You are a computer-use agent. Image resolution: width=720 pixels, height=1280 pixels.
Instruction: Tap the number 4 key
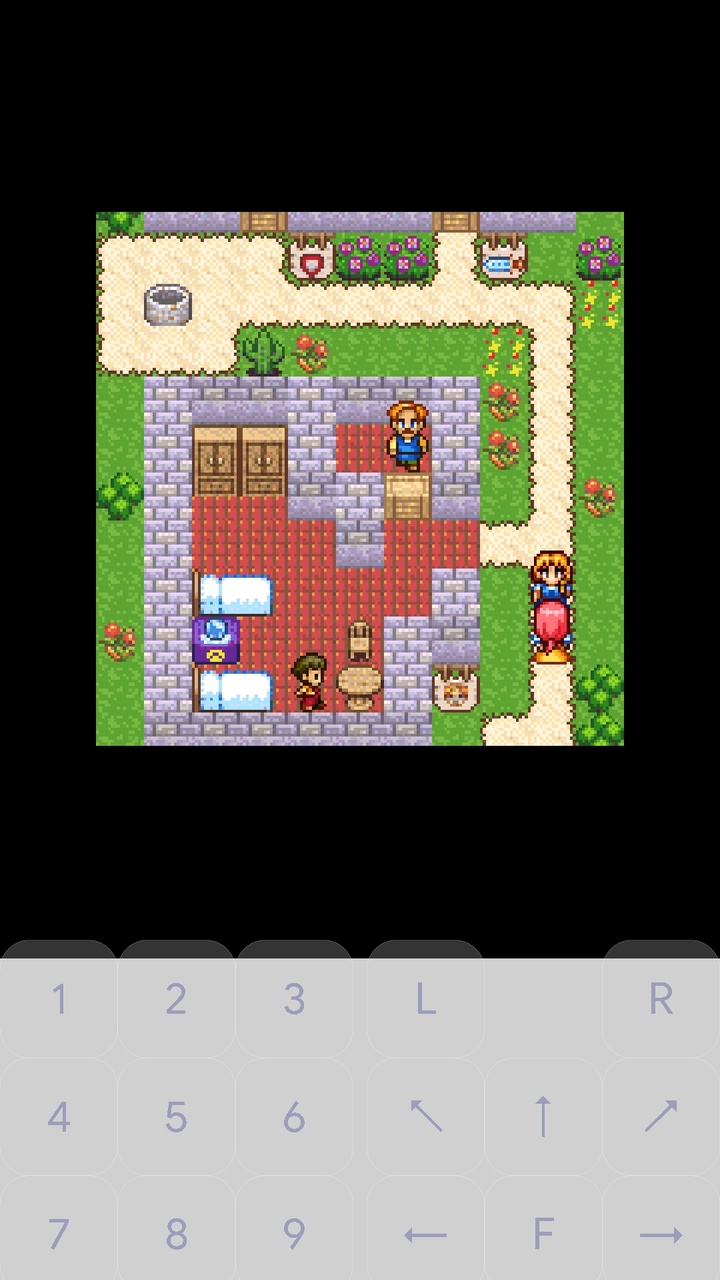pos(59,1117)
